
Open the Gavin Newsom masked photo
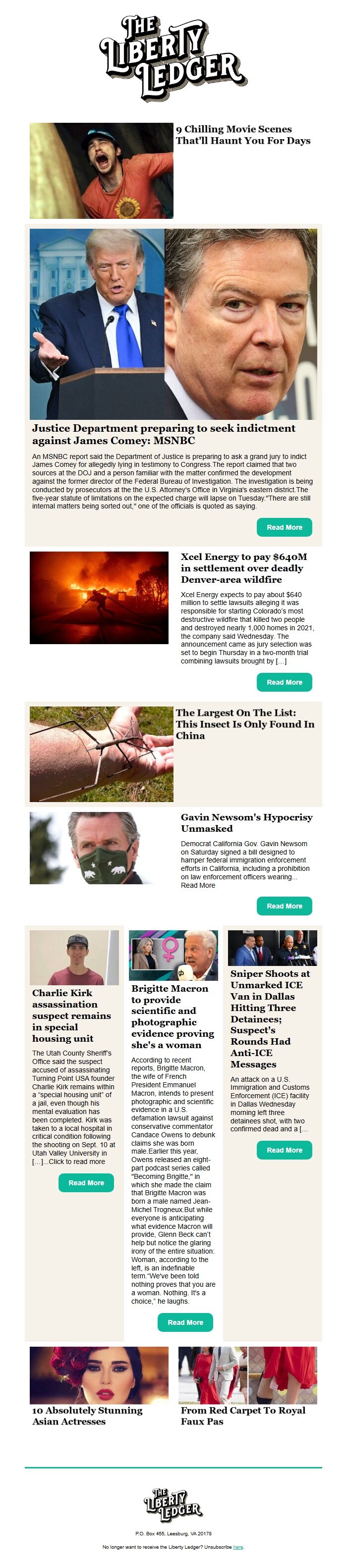[x=99, y=848]
